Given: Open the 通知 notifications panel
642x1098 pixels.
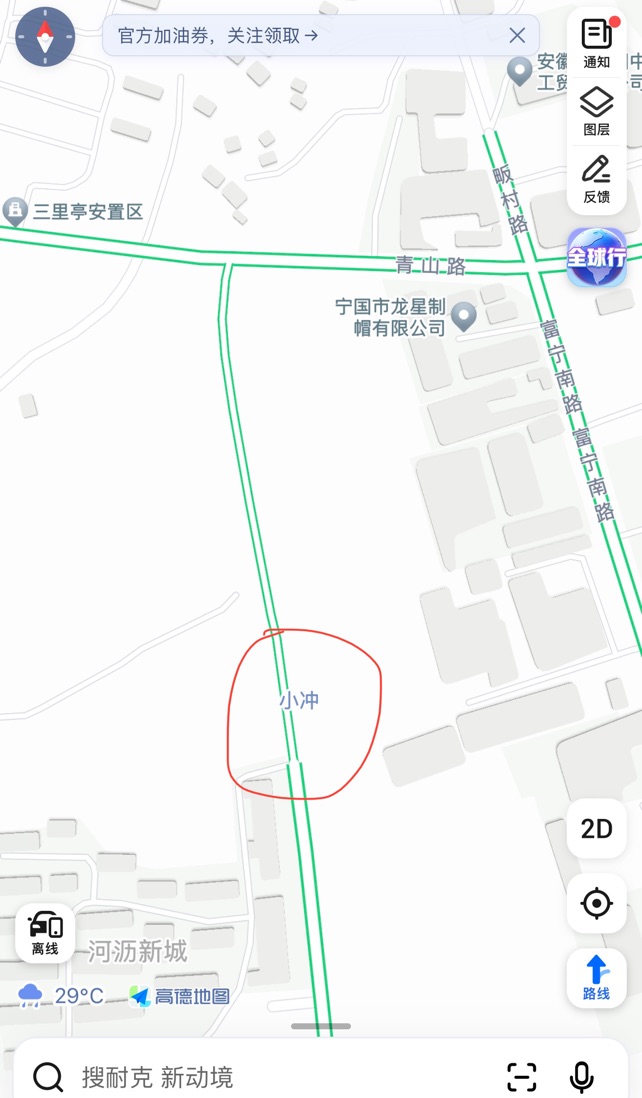Looking at the screenshot, I should (596, 44).
